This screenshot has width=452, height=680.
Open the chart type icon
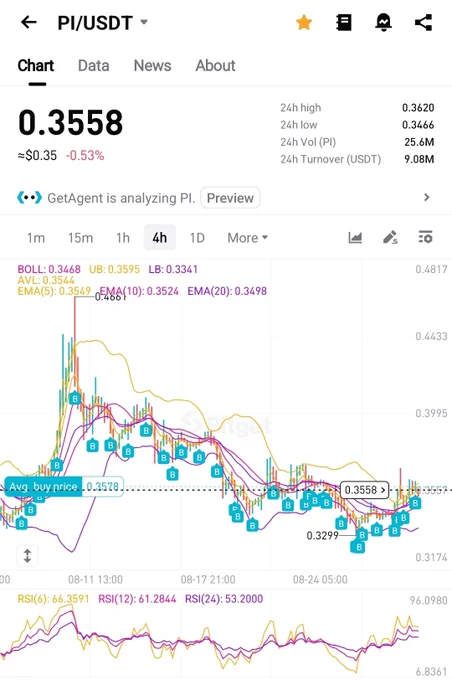pyautogui.click(x=355, y=237)
